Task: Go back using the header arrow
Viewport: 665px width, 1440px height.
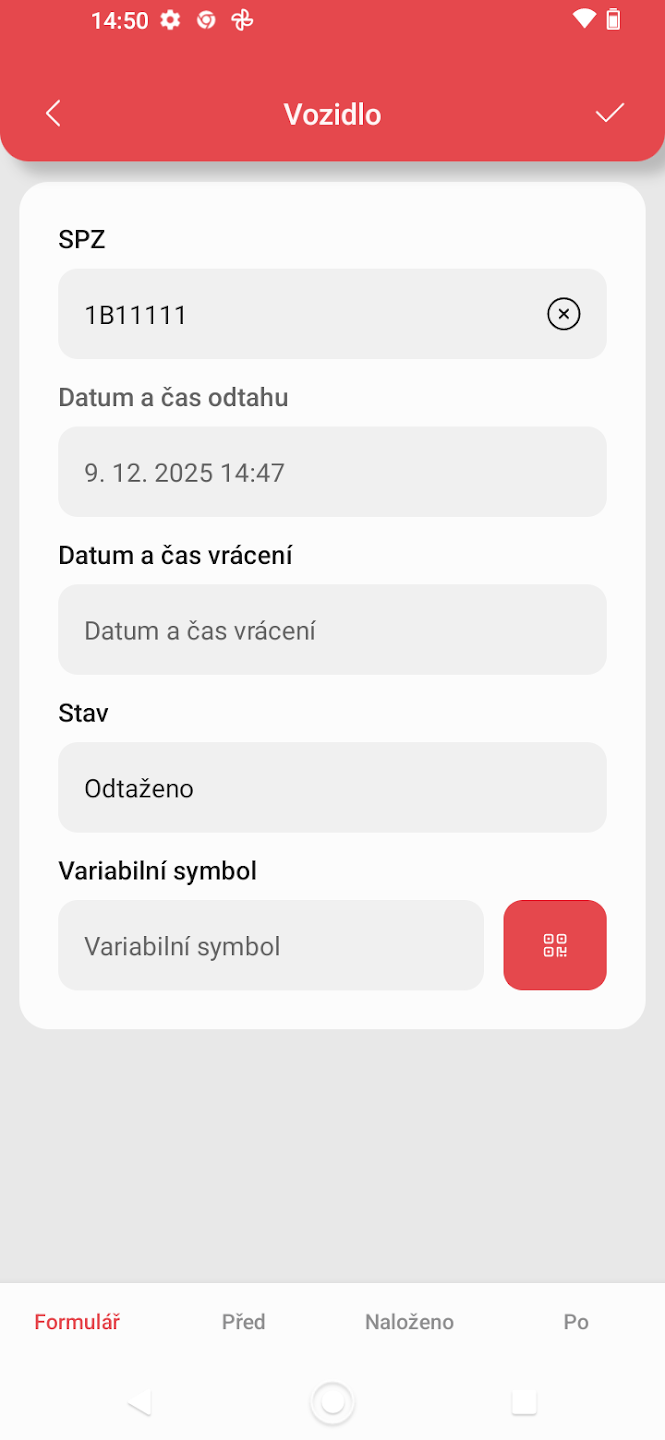Action: [x=54, y=114]
